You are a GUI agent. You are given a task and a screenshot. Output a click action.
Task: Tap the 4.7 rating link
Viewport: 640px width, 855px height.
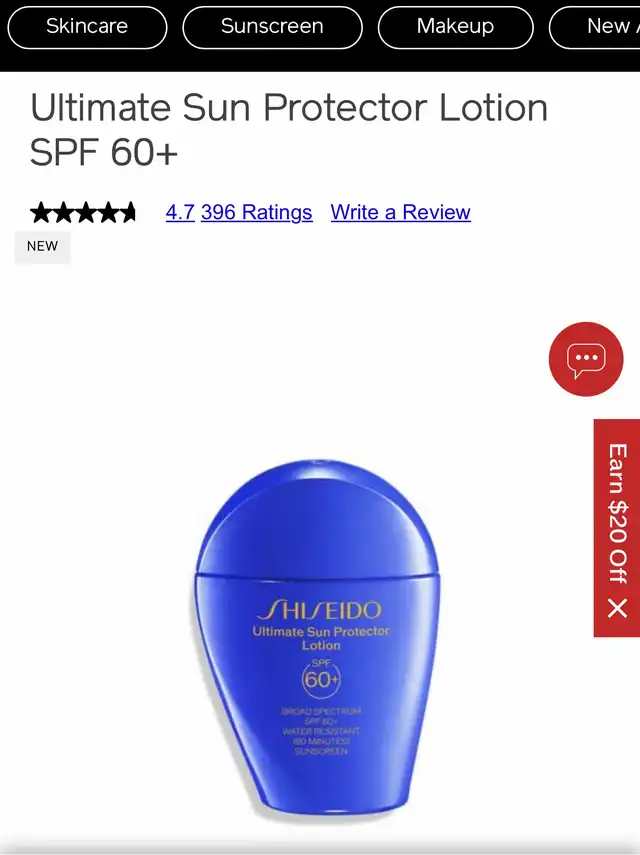pos(180,212)
